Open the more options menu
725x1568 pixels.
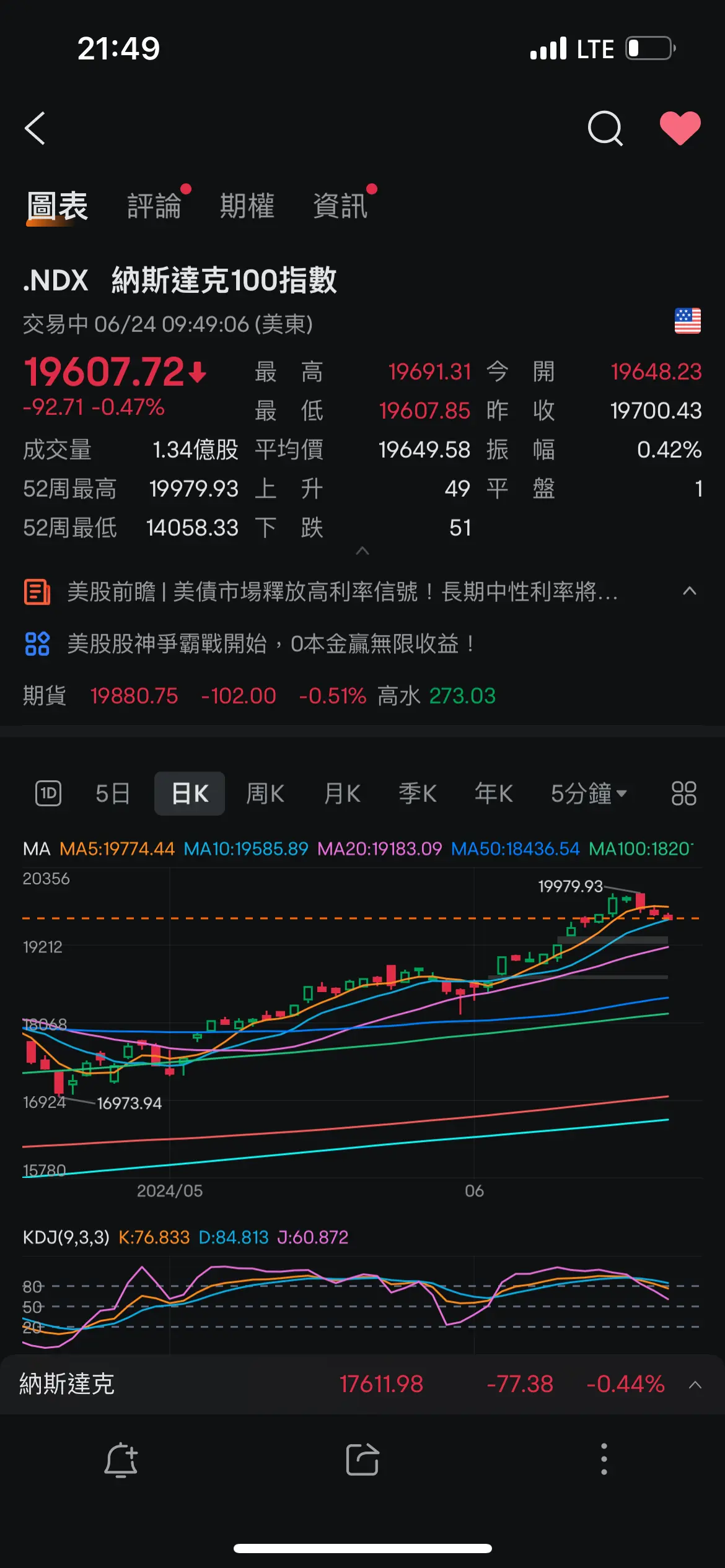click(604, 1460)
